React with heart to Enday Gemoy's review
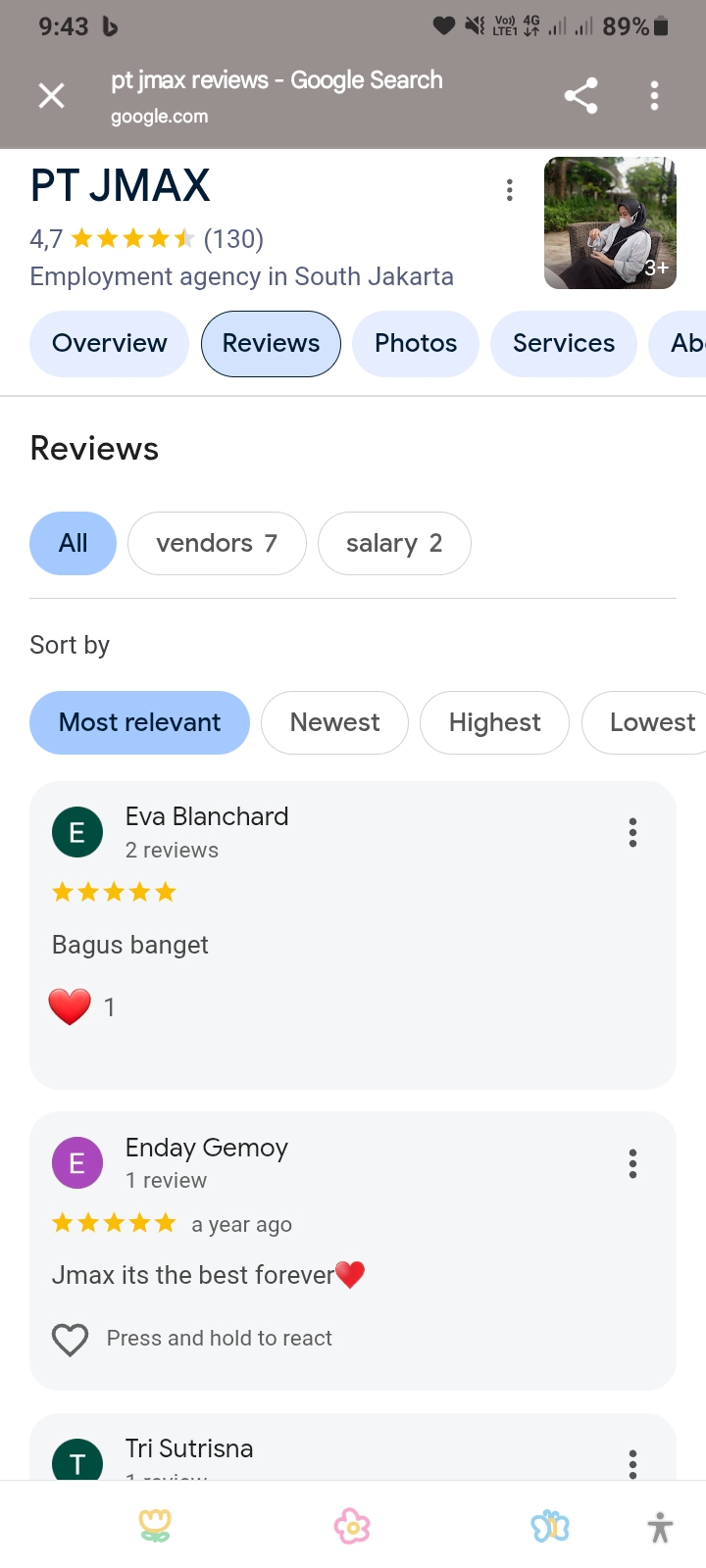This screenshot has width=706, height=1568. click(70, 1339)
